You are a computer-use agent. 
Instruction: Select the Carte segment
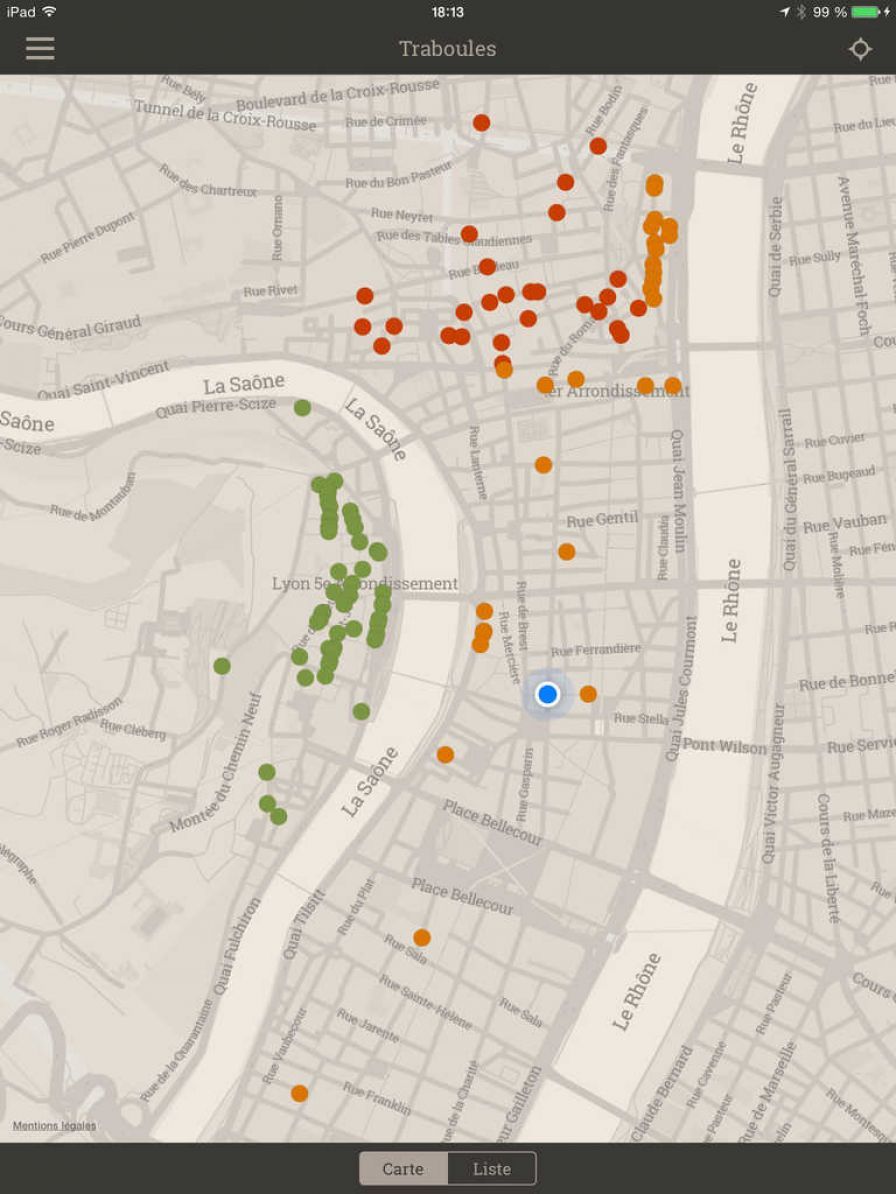(403, 1168)
